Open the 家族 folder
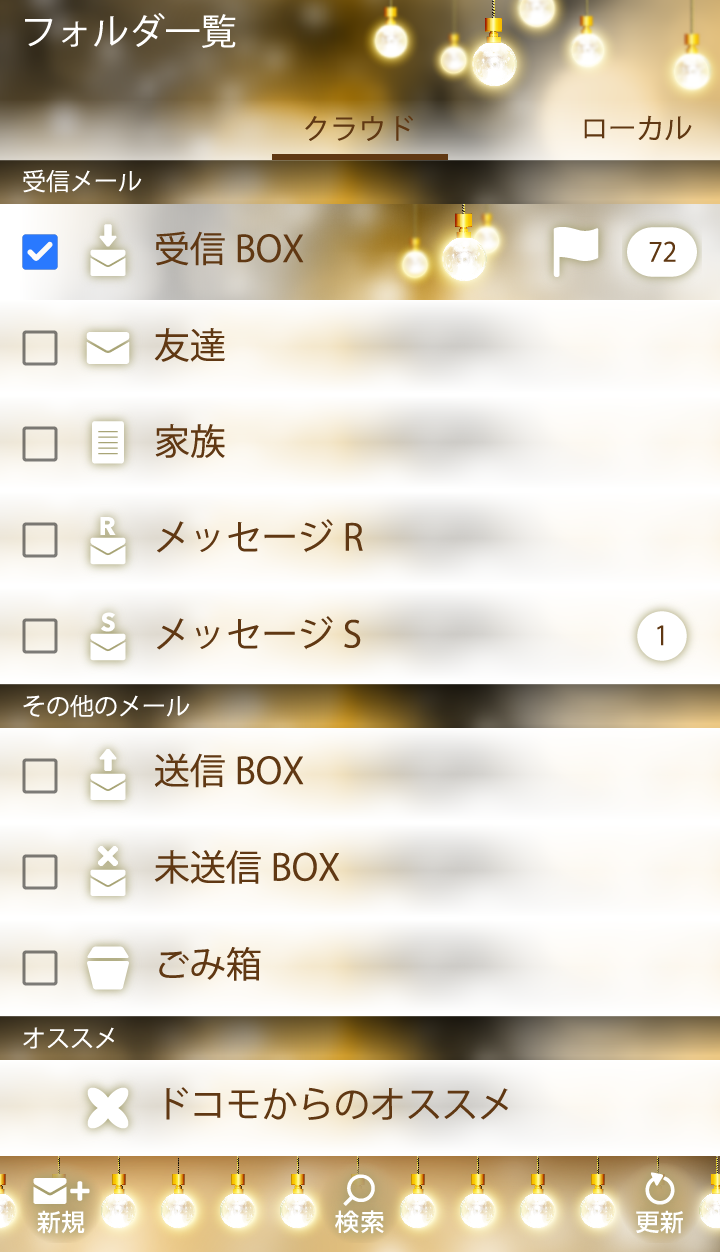The height and width of the screenshot is (1252, 720). pyautogui.click(x=190, y=442)
